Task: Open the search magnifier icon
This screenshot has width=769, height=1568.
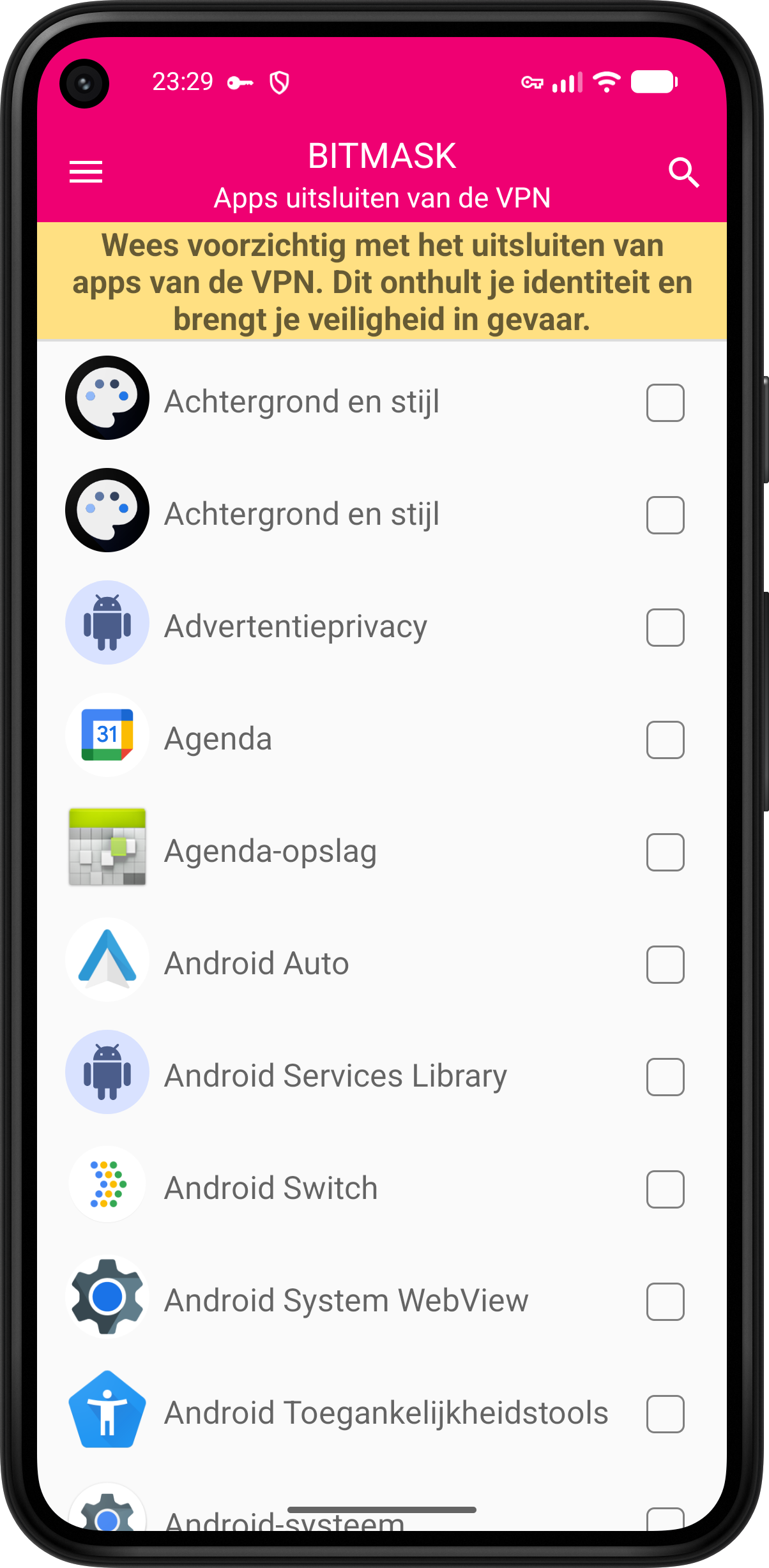Action: click(x=683, y=172)
